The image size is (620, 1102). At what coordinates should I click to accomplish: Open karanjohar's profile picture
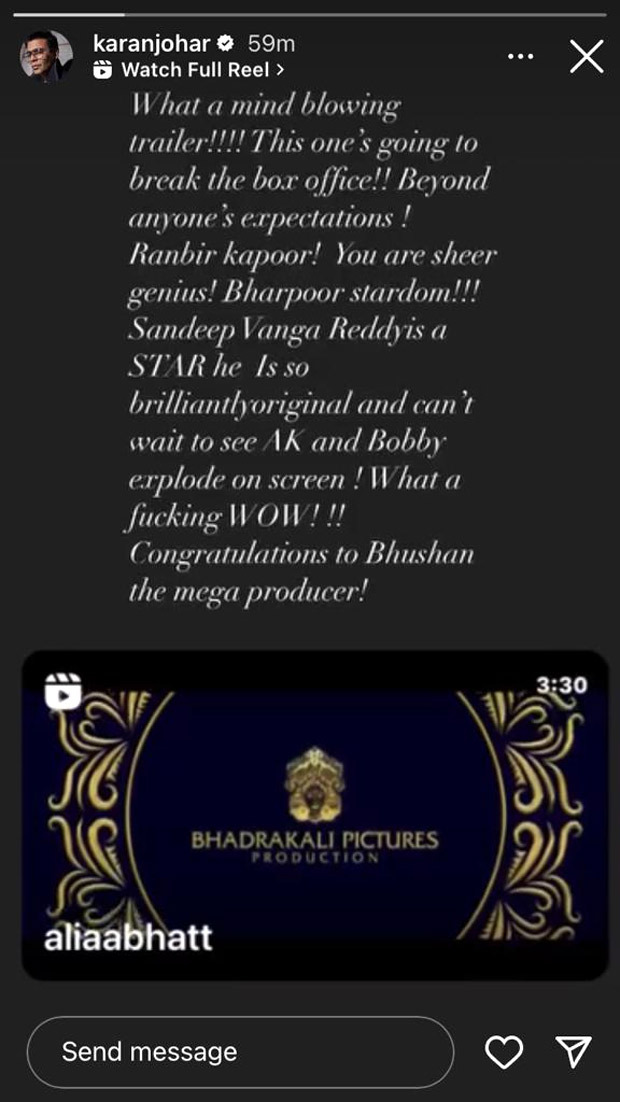(x=46, y=56)
